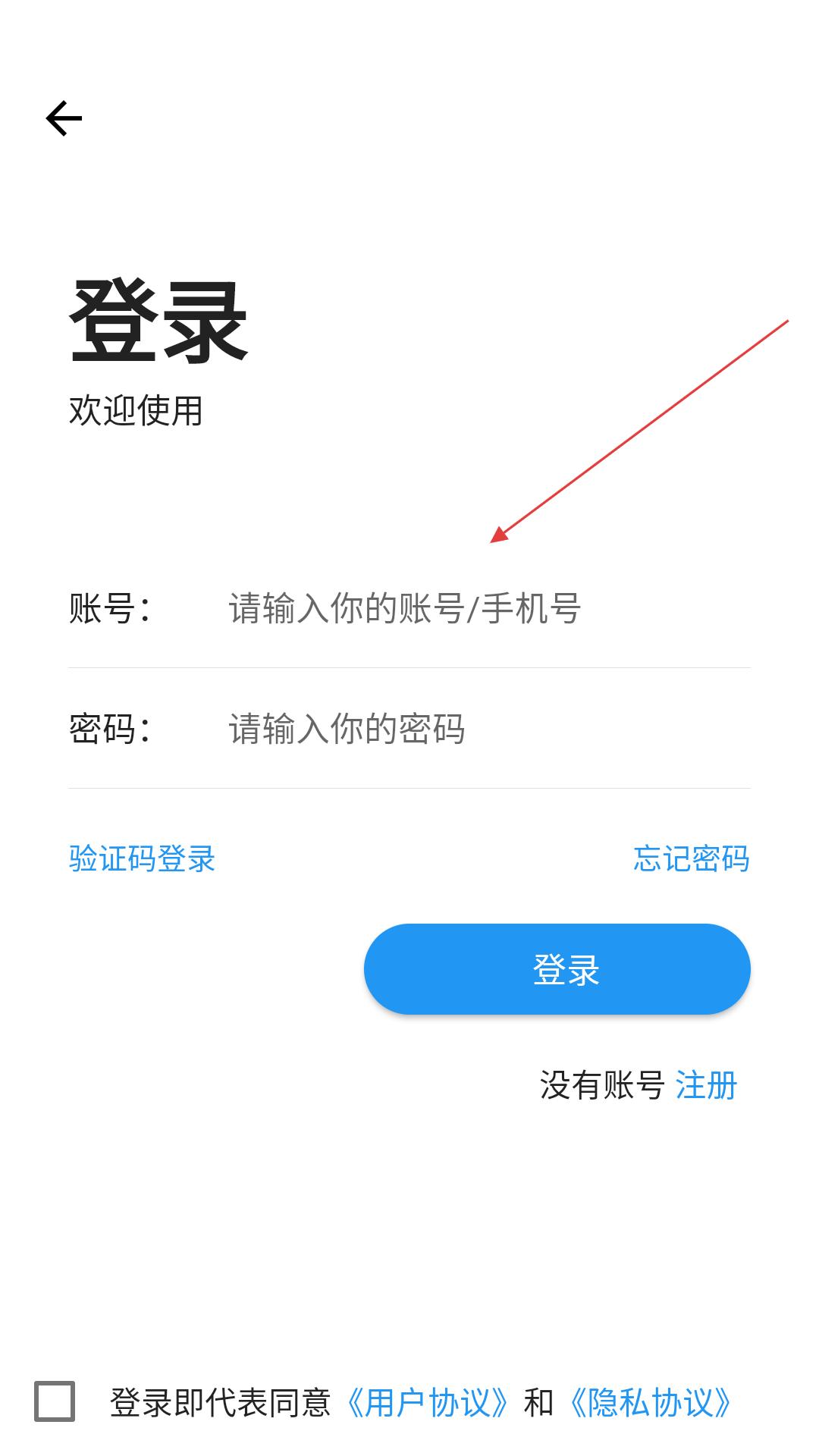Open 注册 to create an account
Viewport: 819px width, 1456px height.
pos(706,1085)
